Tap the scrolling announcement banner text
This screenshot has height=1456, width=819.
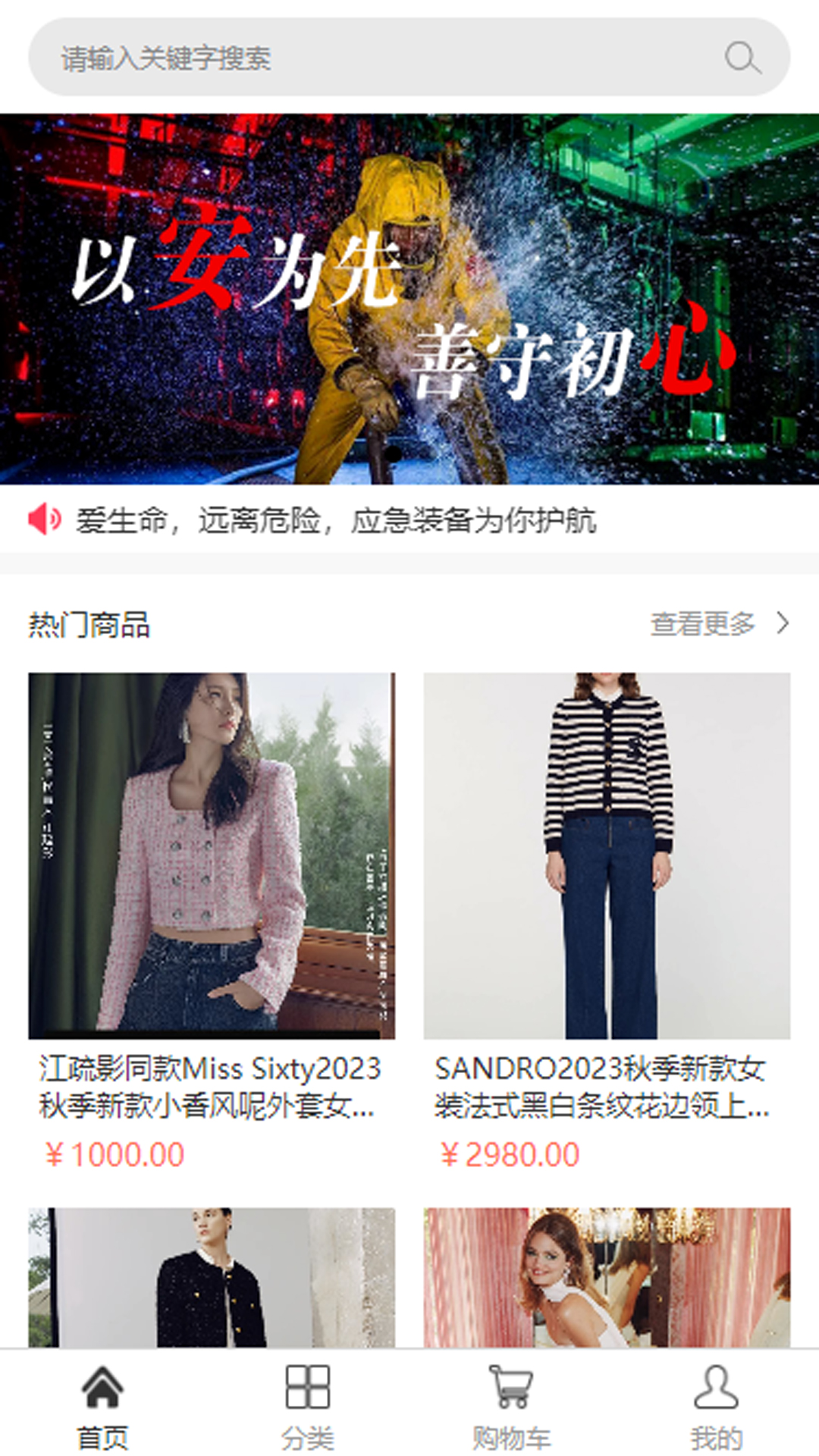click(337, 518)
